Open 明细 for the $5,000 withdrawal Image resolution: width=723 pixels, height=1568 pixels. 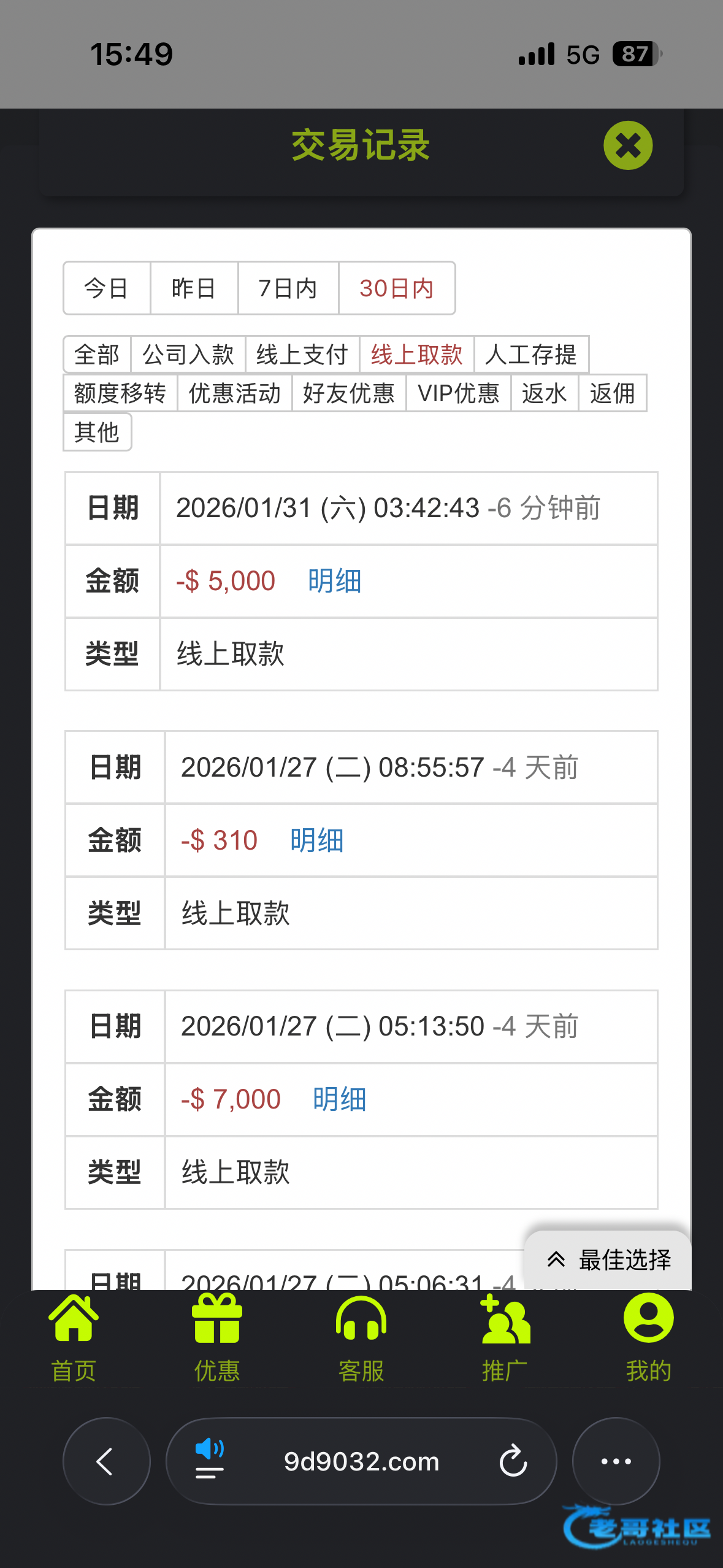(334, 581)
